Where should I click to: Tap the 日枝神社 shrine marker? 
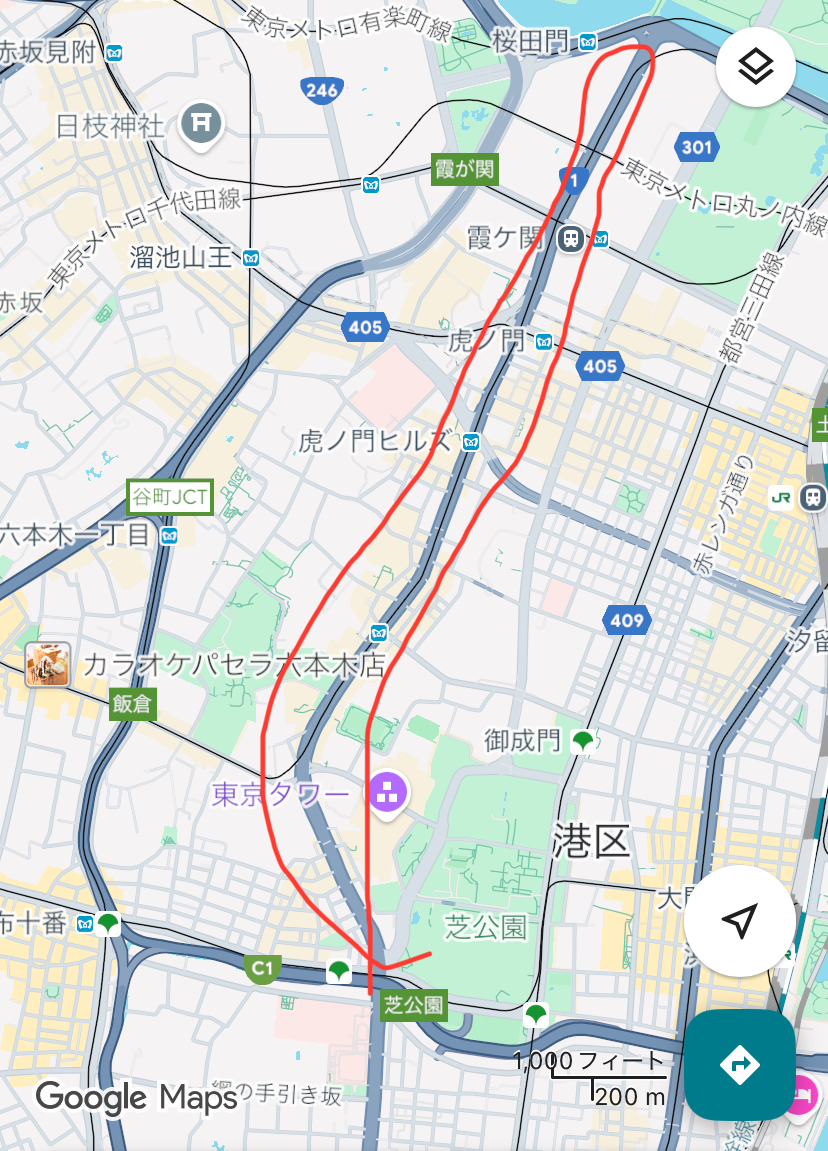pyautogui.click(x=201, y=124)
